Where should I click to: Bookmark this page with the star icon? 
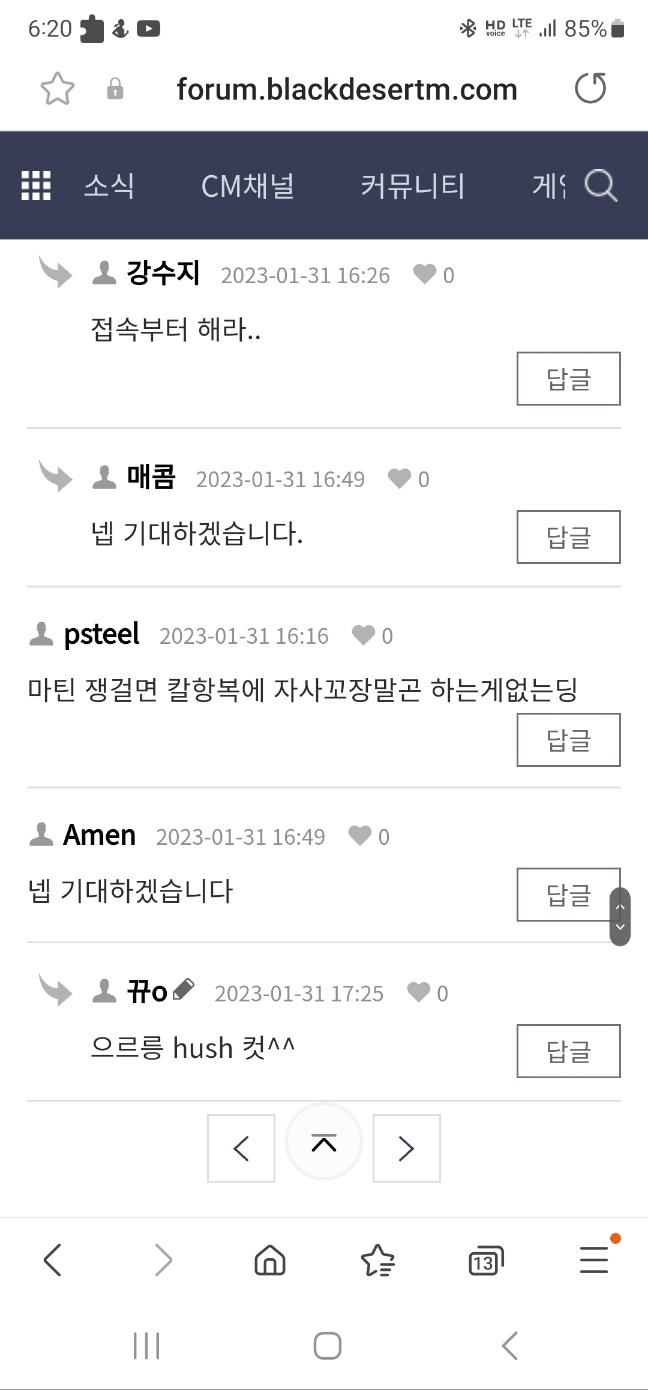coord(57,89)
